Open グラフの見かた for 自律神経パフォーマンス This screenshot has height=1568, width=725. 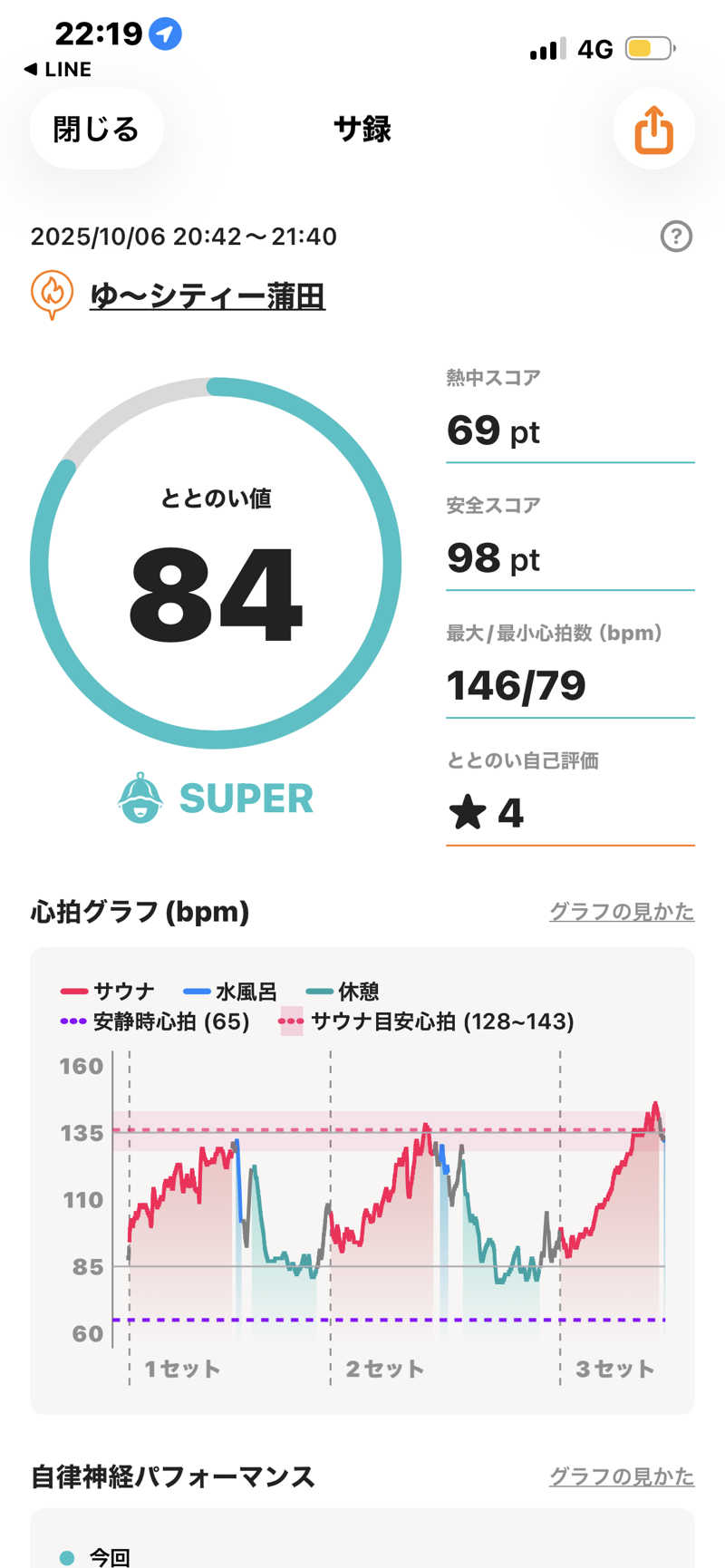(x=622, y=1476)
